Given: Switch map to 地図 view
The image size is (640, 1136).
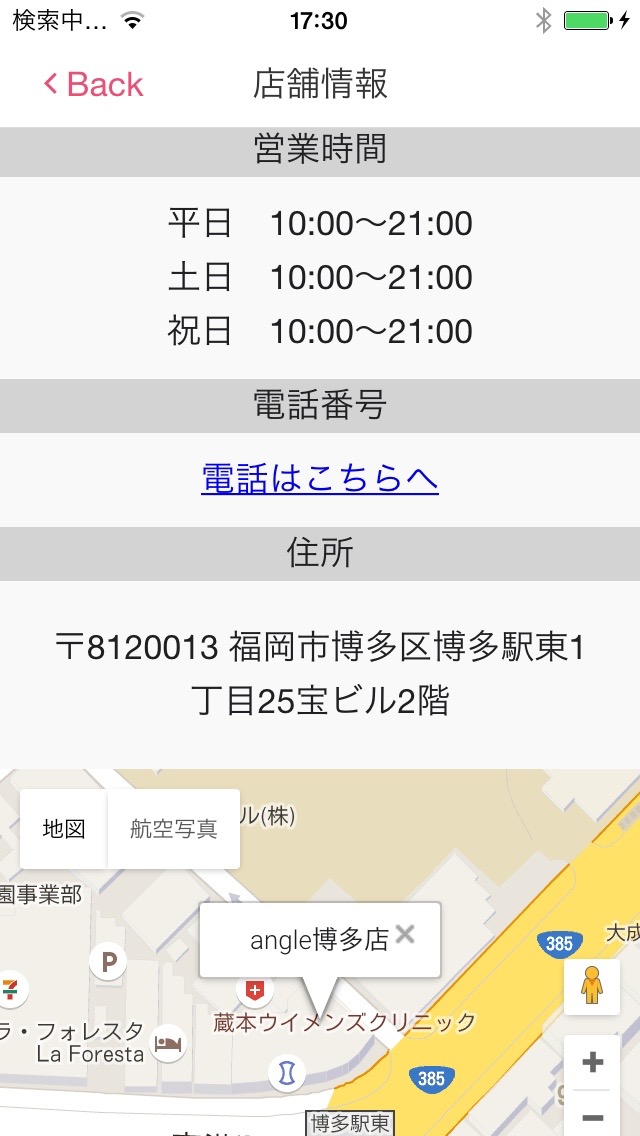Looking at the screenshot, I should [x=63, y=829].
